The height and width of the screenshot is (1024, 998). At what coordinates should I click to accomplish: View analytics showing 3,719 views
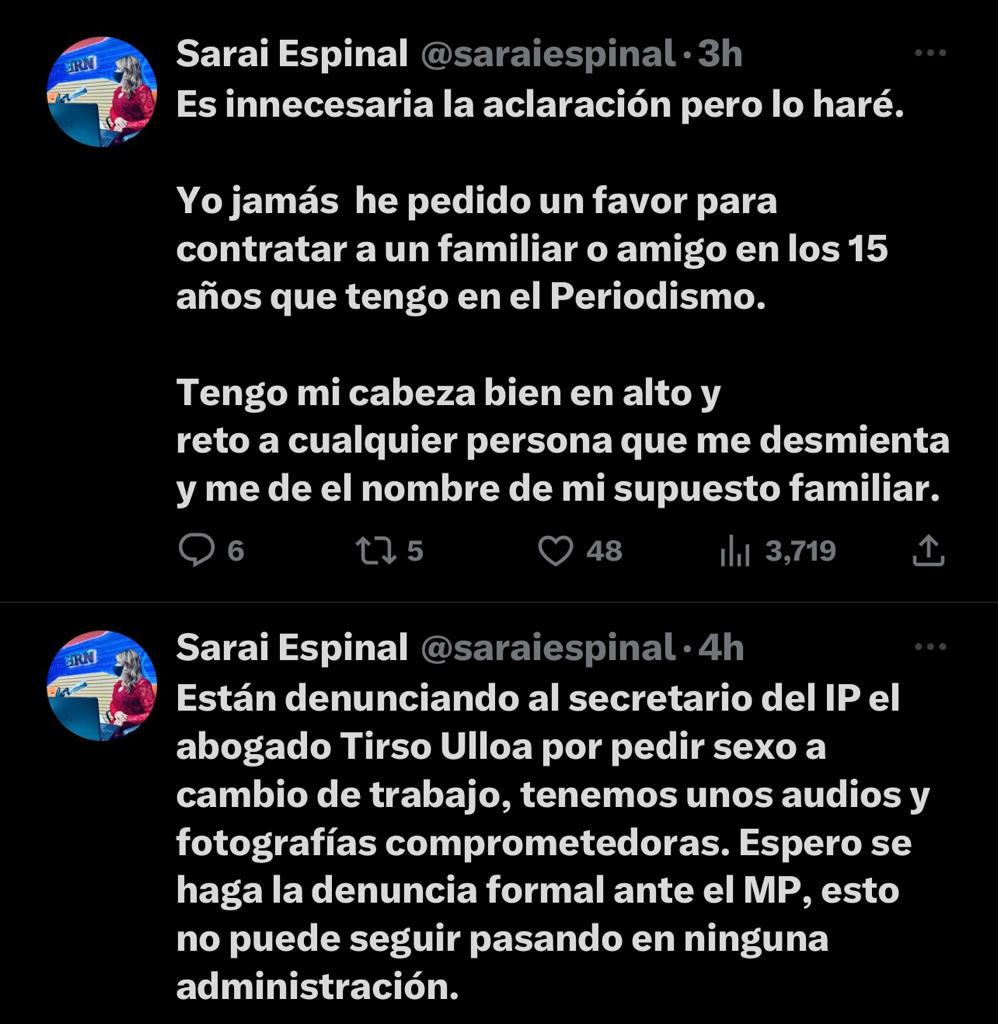coord(736,550)
